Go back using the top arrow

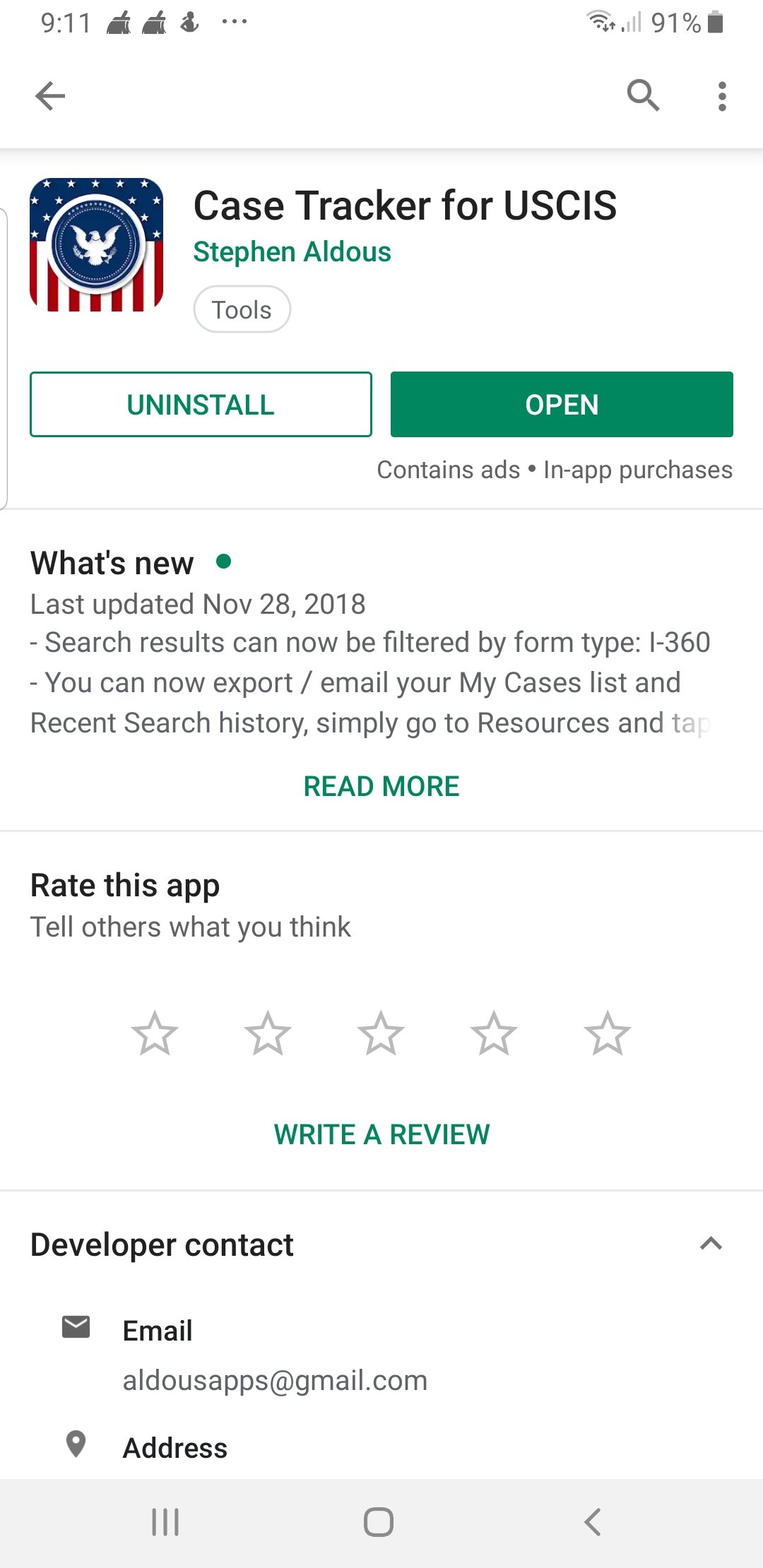pyautogui.click(x=50, y=96)
